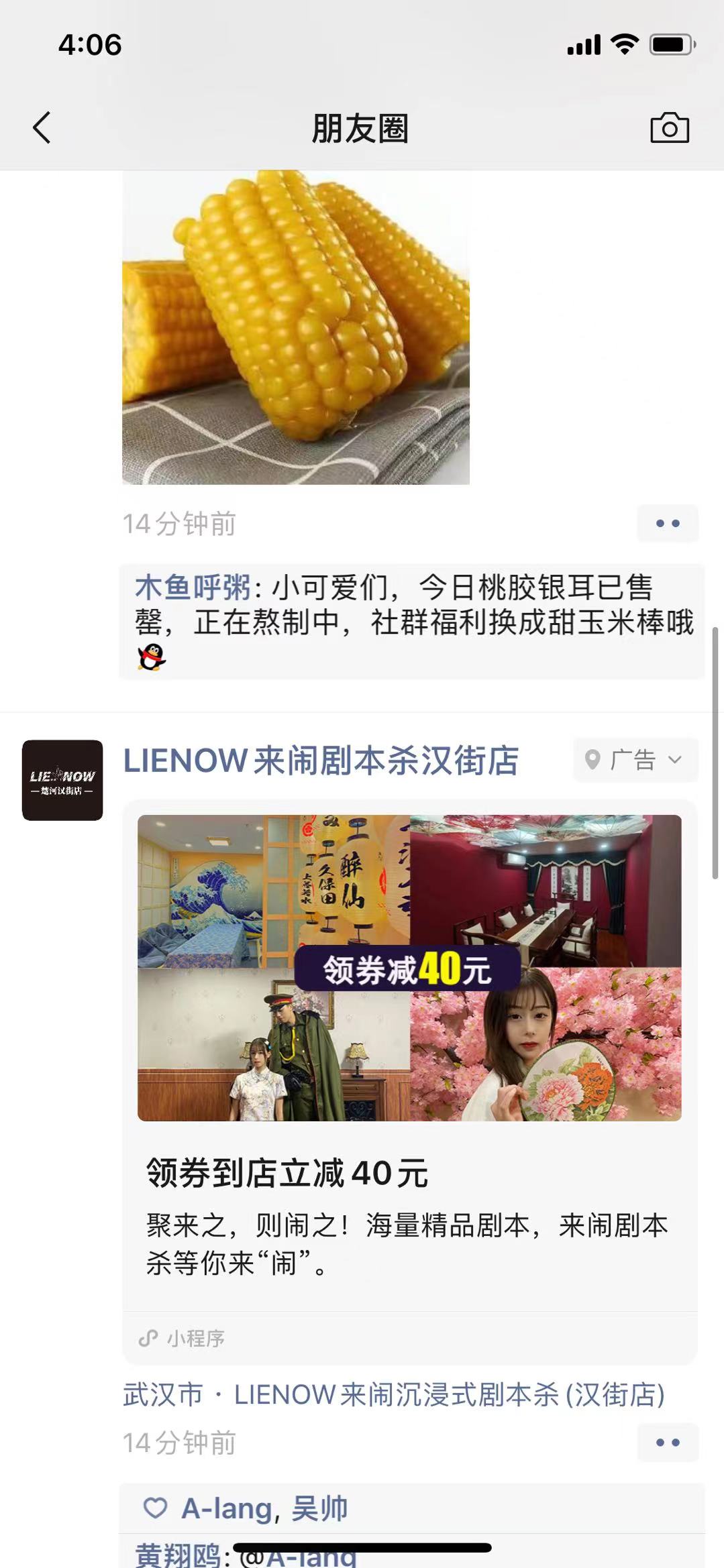Tap the location pin icon next to 广告

[x=592, y=761]
